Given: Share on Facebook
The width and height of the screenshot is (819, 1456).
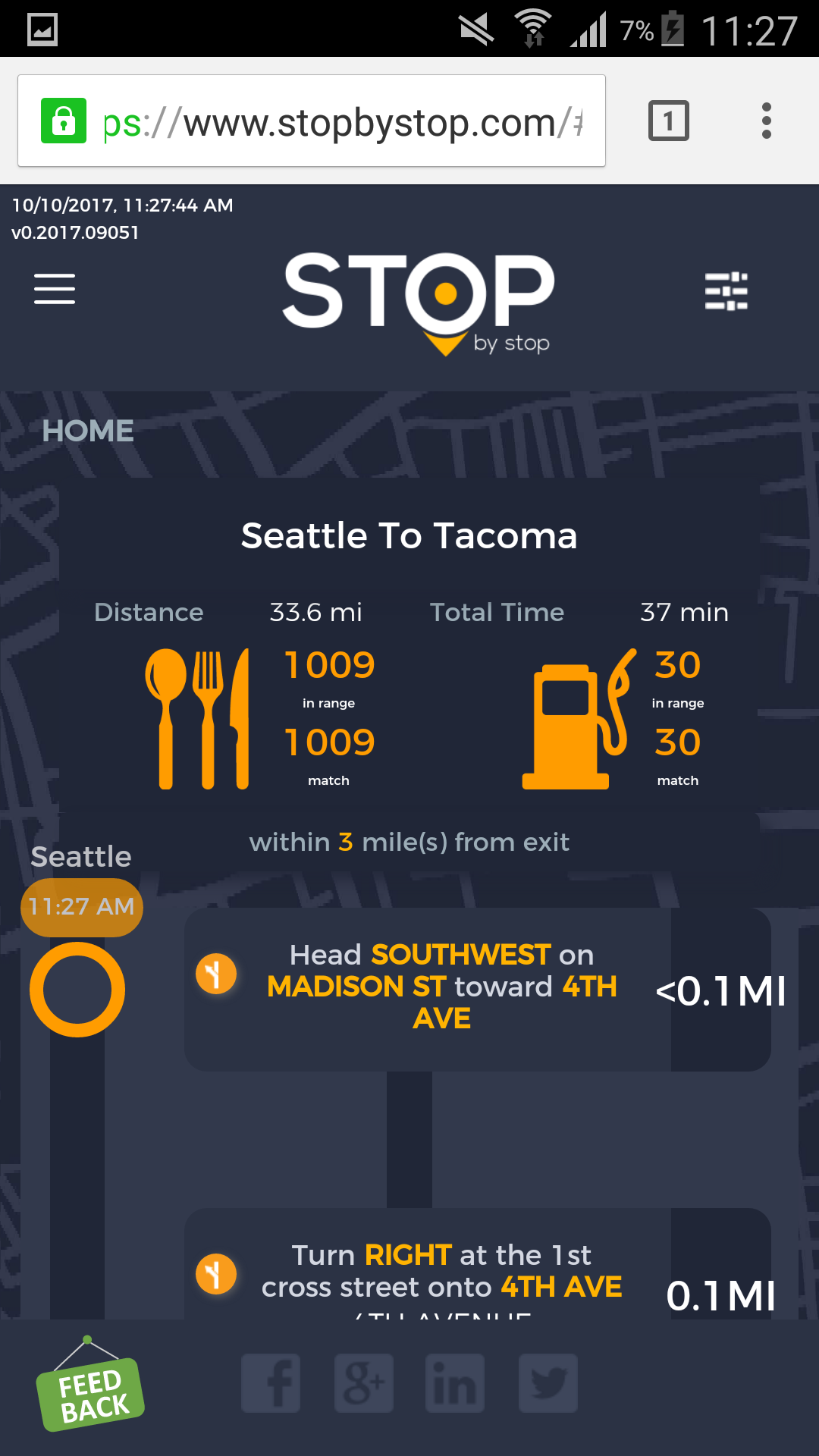Looking at the screenshot, I should [x=271, y=1383].
